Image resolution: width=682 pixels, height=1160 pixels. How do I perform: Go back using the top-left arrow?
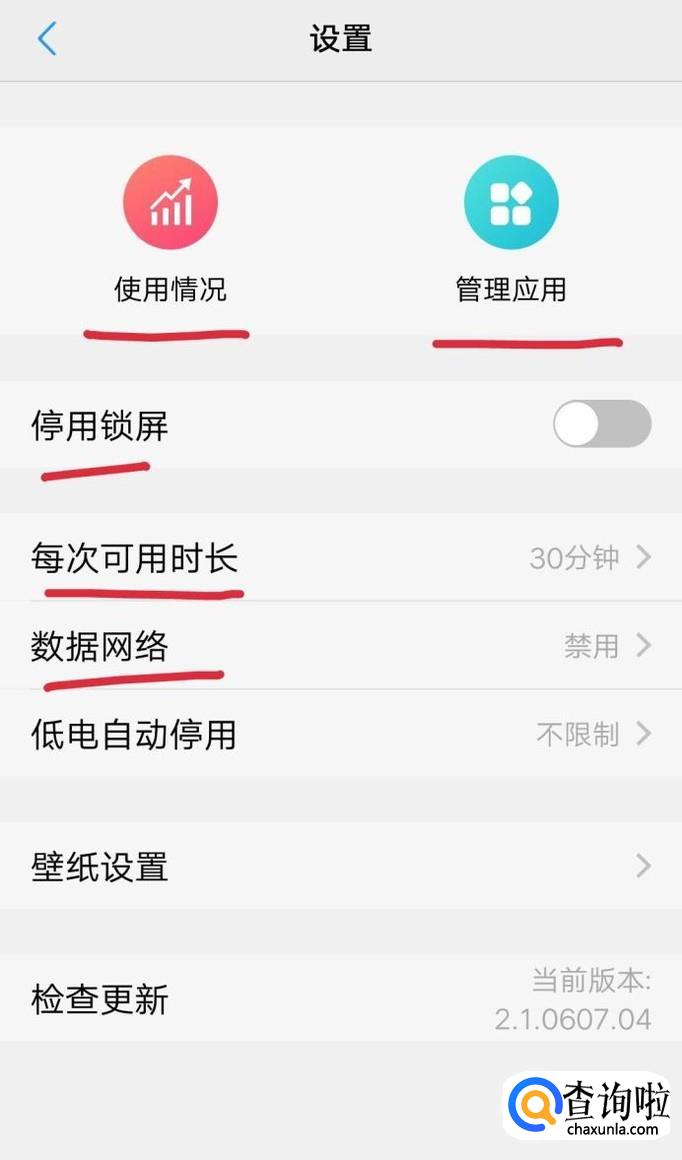coord(47,40)
